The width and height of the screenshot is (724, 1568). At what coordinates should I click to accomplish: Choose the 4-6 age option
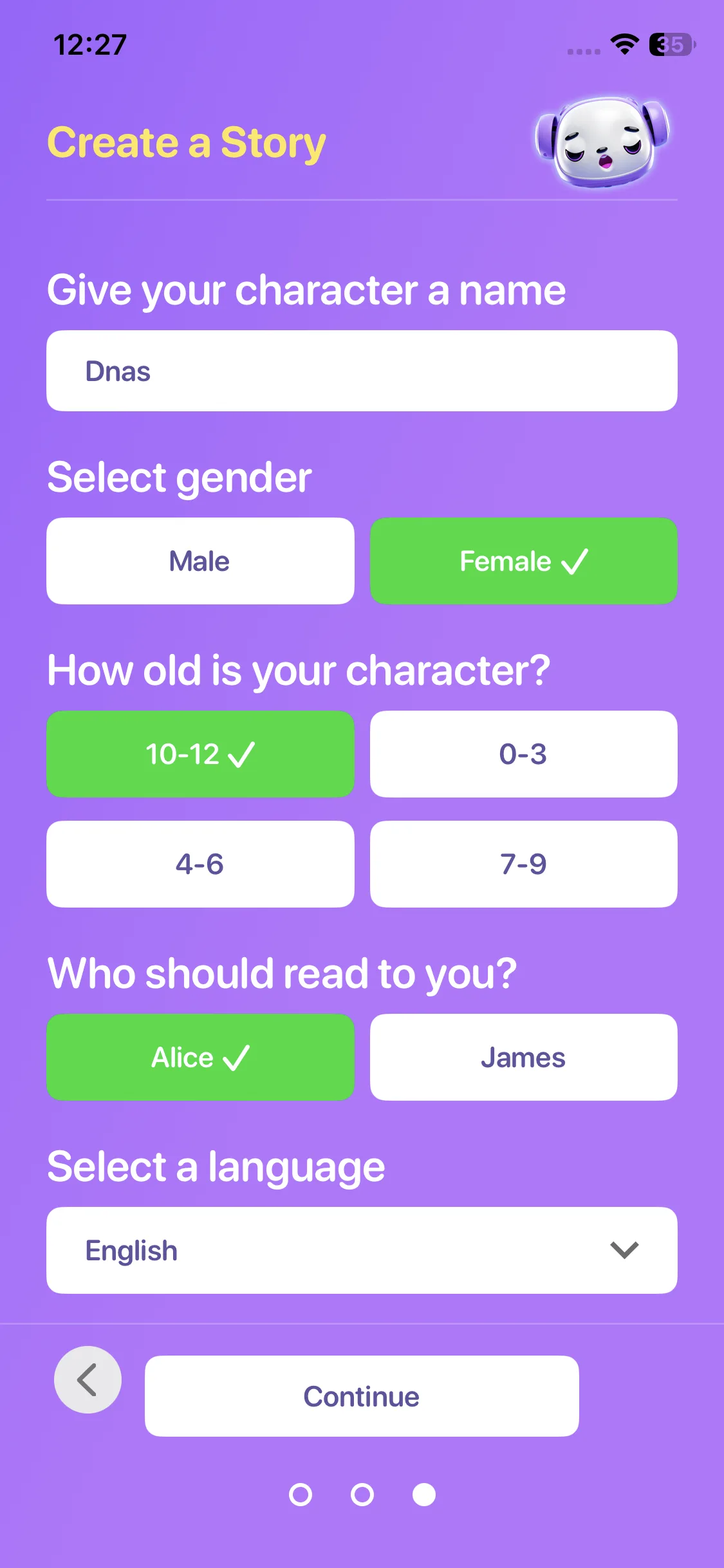(x=200, y=864)
